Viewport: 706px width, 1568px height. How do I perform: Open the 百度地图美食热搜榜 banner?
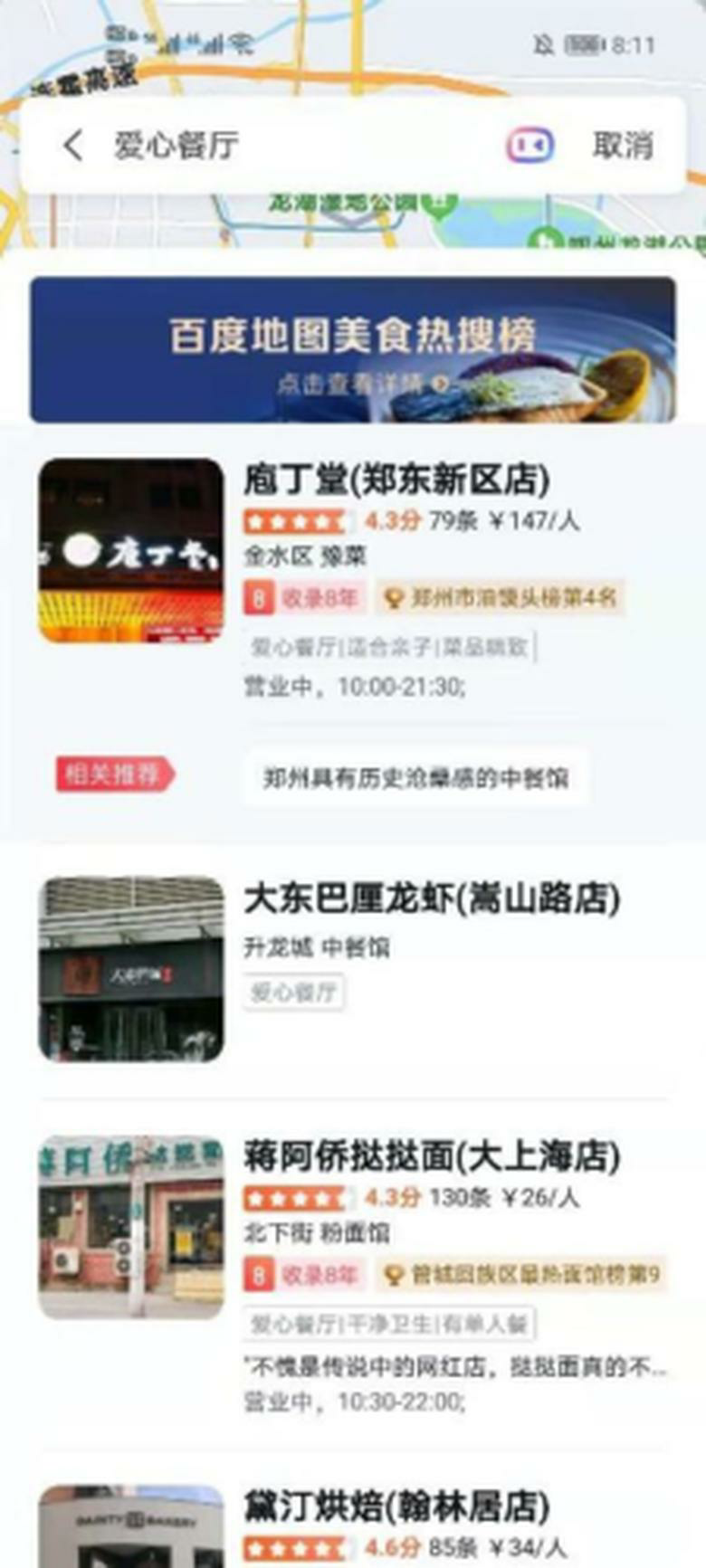pyautogui.click(x=353, y=336)
